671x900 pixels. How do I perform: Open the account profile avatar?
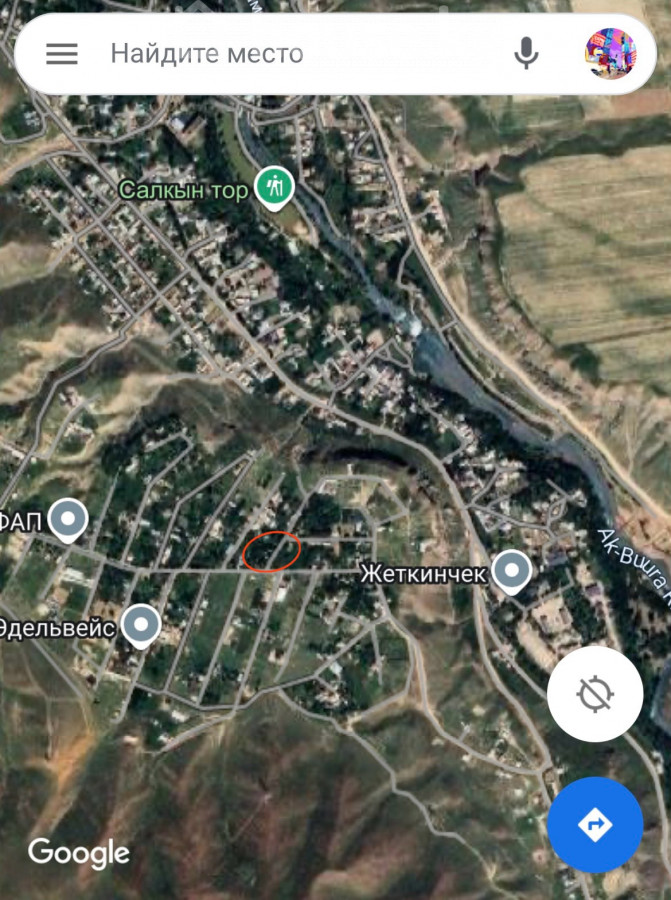[x=609, y=54]
